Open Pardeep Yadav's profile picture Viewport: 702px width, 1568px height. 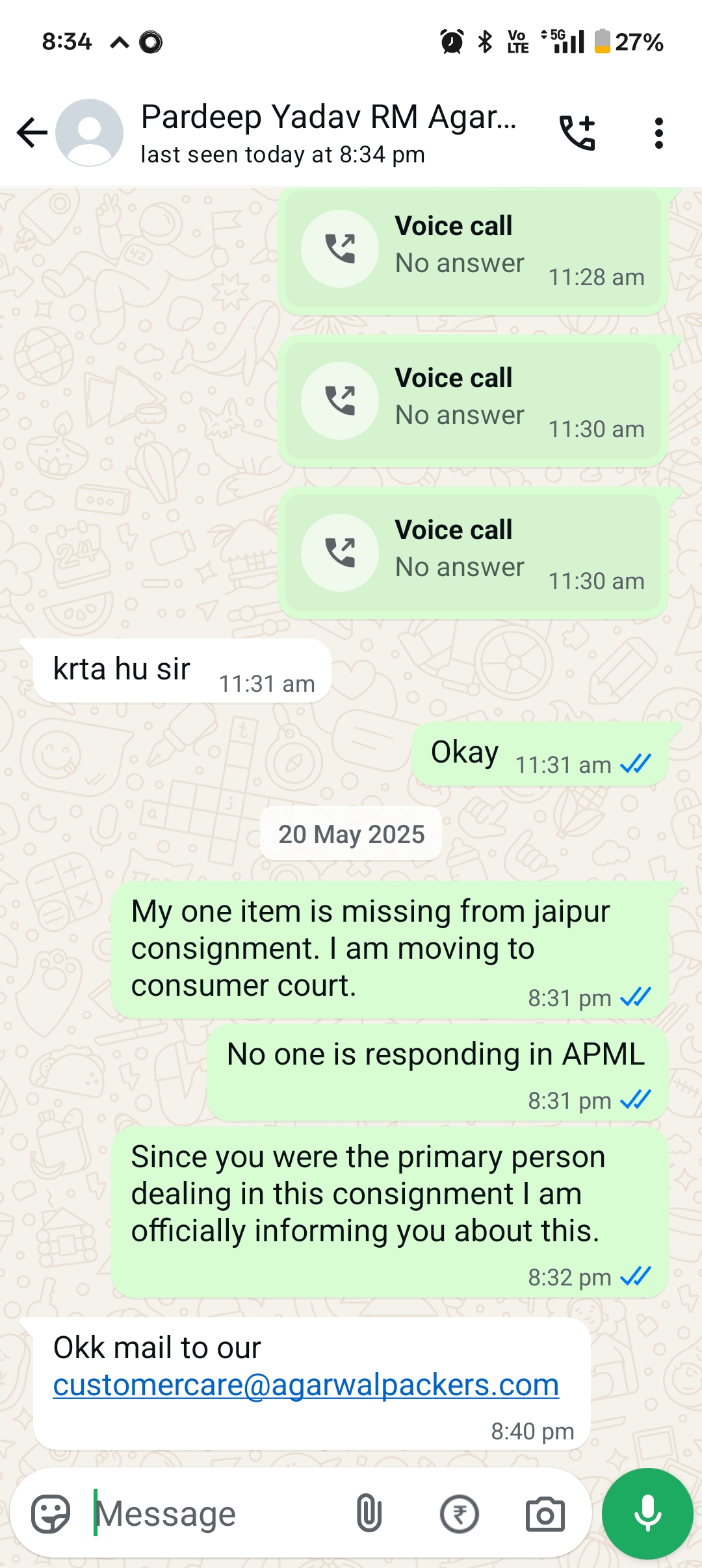click(x=89, y=133)
